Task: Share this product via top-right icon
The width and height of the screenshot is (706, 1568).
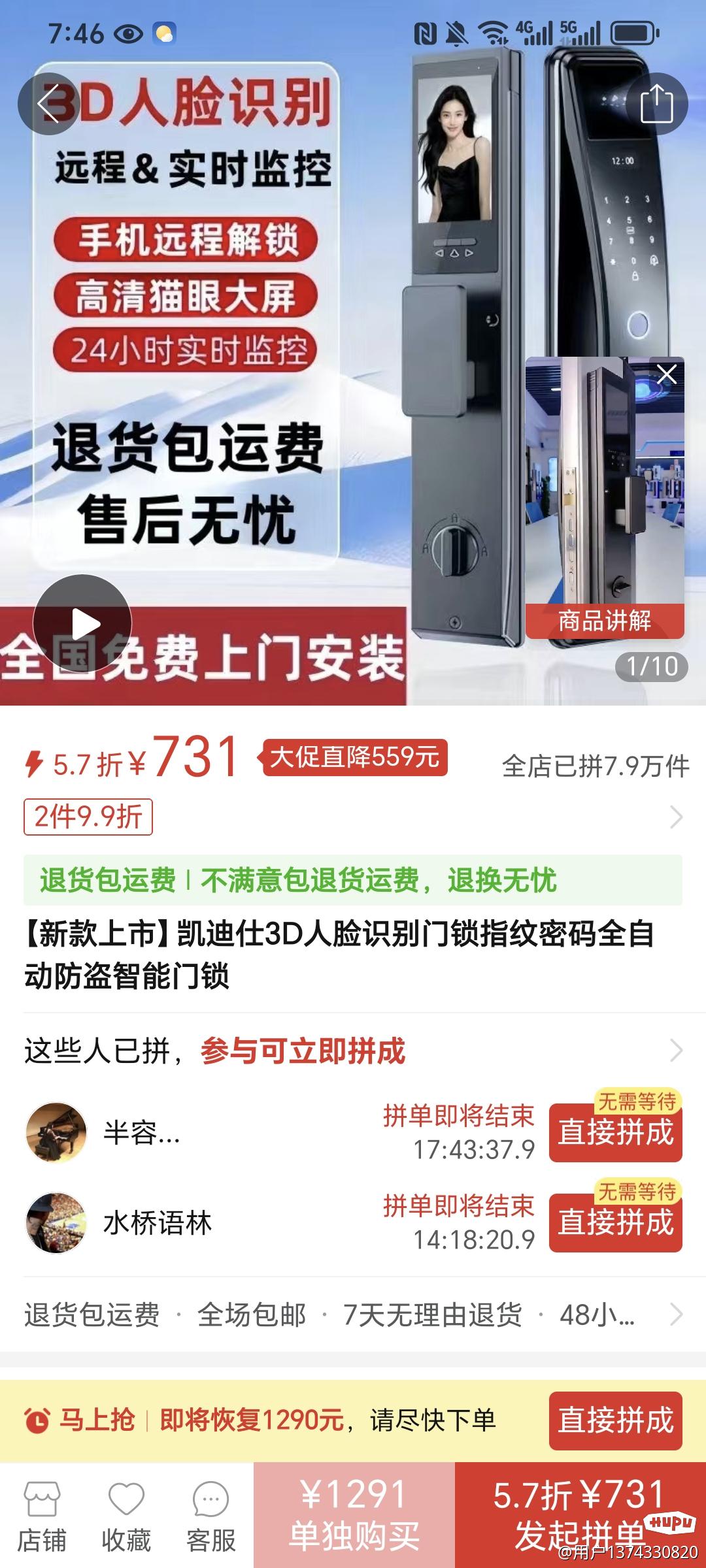Action: coord(656,103)
